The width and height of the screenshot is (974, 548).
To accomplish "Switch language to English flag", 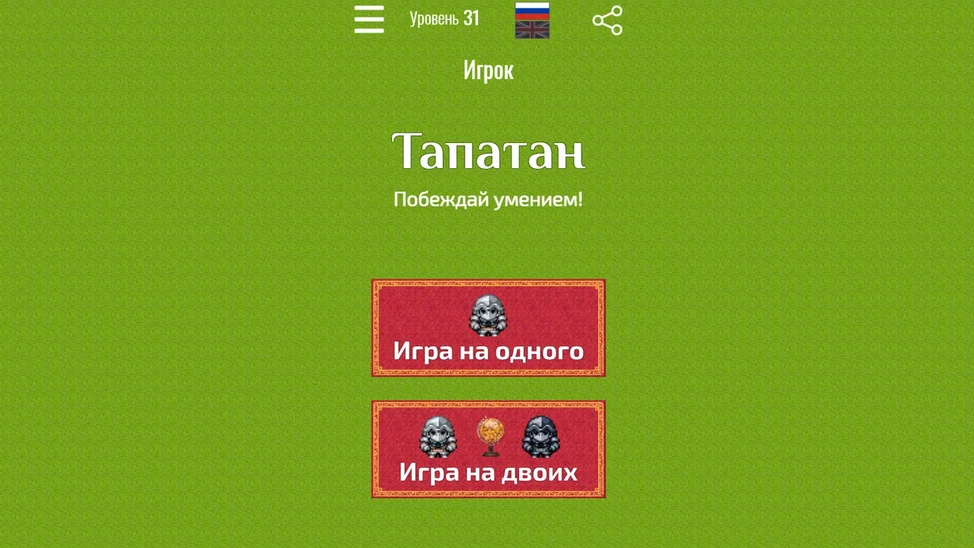I will tap(532, 29).
